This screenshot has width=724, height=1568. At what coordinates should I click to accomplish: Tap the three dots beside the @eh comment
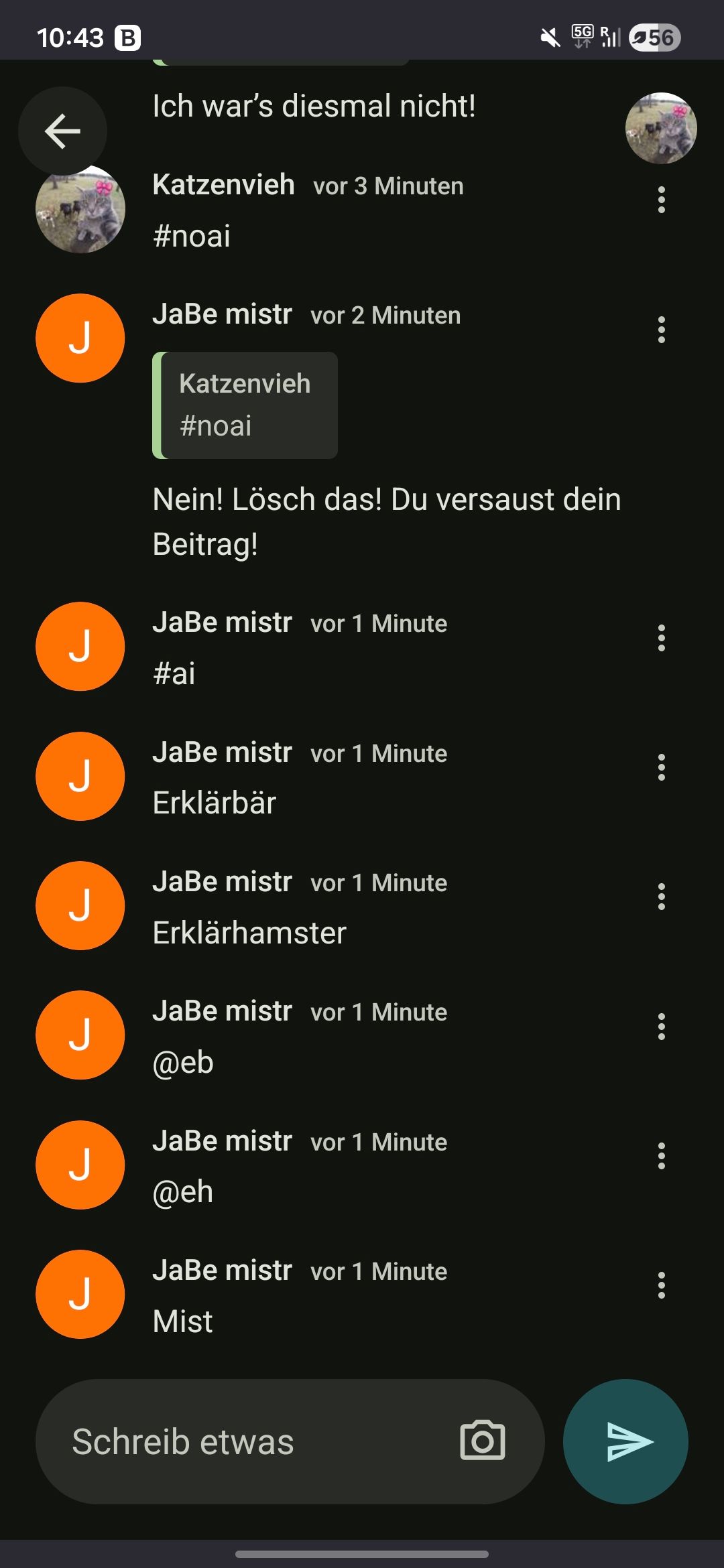[662, 1156]
